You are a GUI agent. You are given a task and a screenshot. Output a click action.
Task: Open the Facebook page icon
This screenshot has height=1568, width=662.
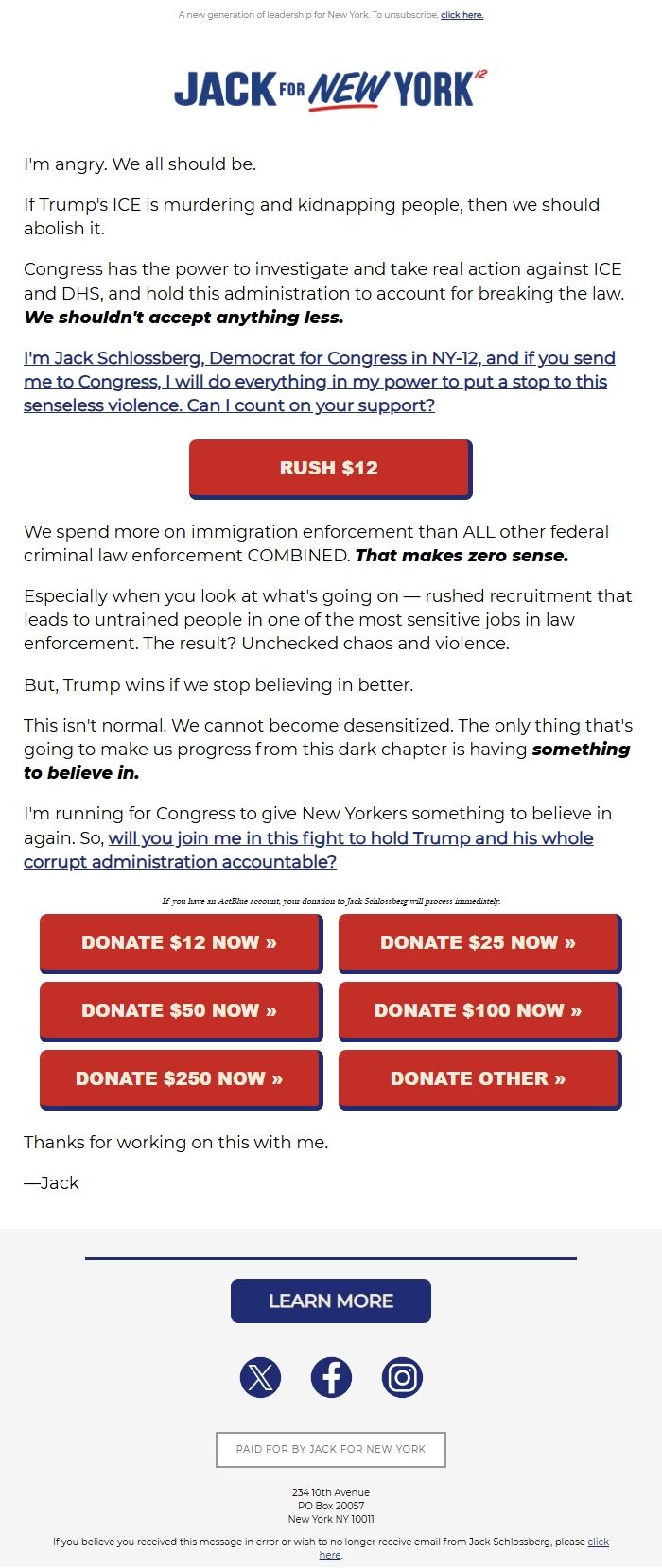(x=331, y=1377)
